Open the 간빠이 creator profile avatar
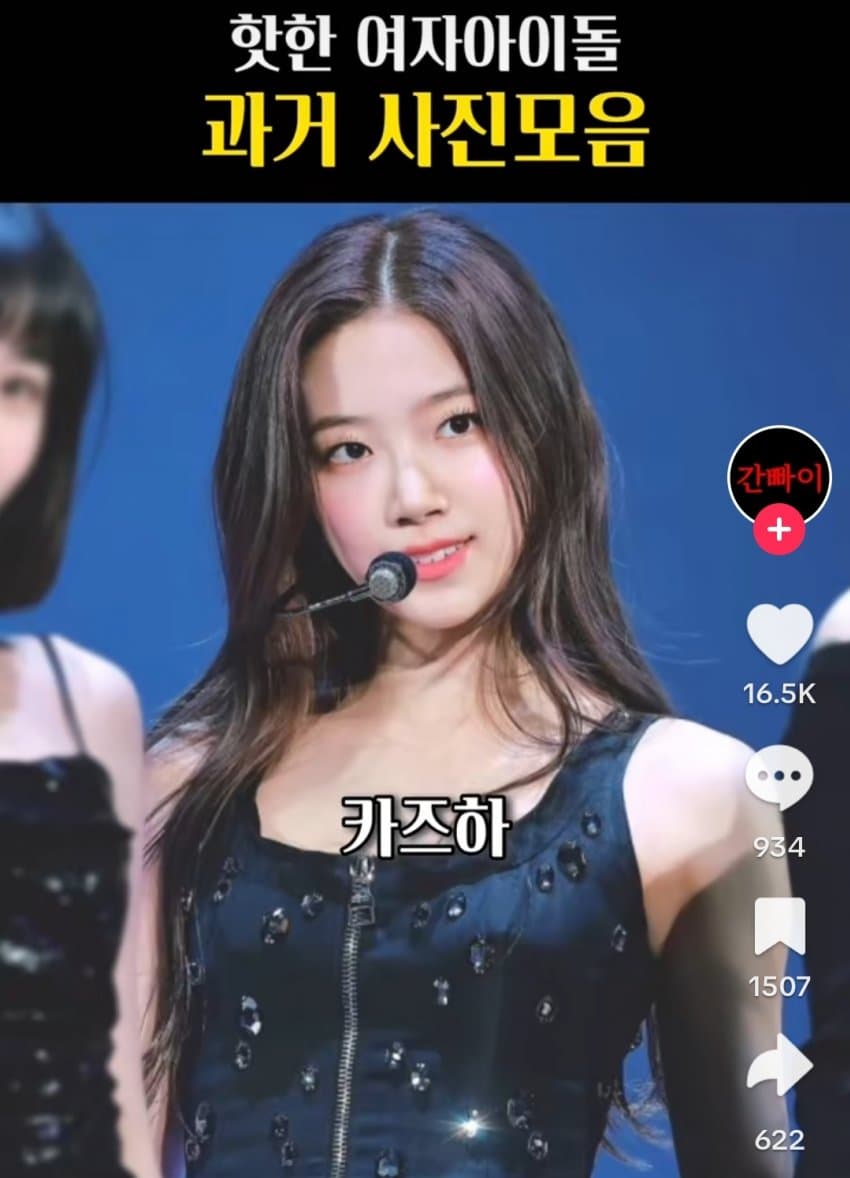Screen dimensions: 850x1178 tap(779, 475)
